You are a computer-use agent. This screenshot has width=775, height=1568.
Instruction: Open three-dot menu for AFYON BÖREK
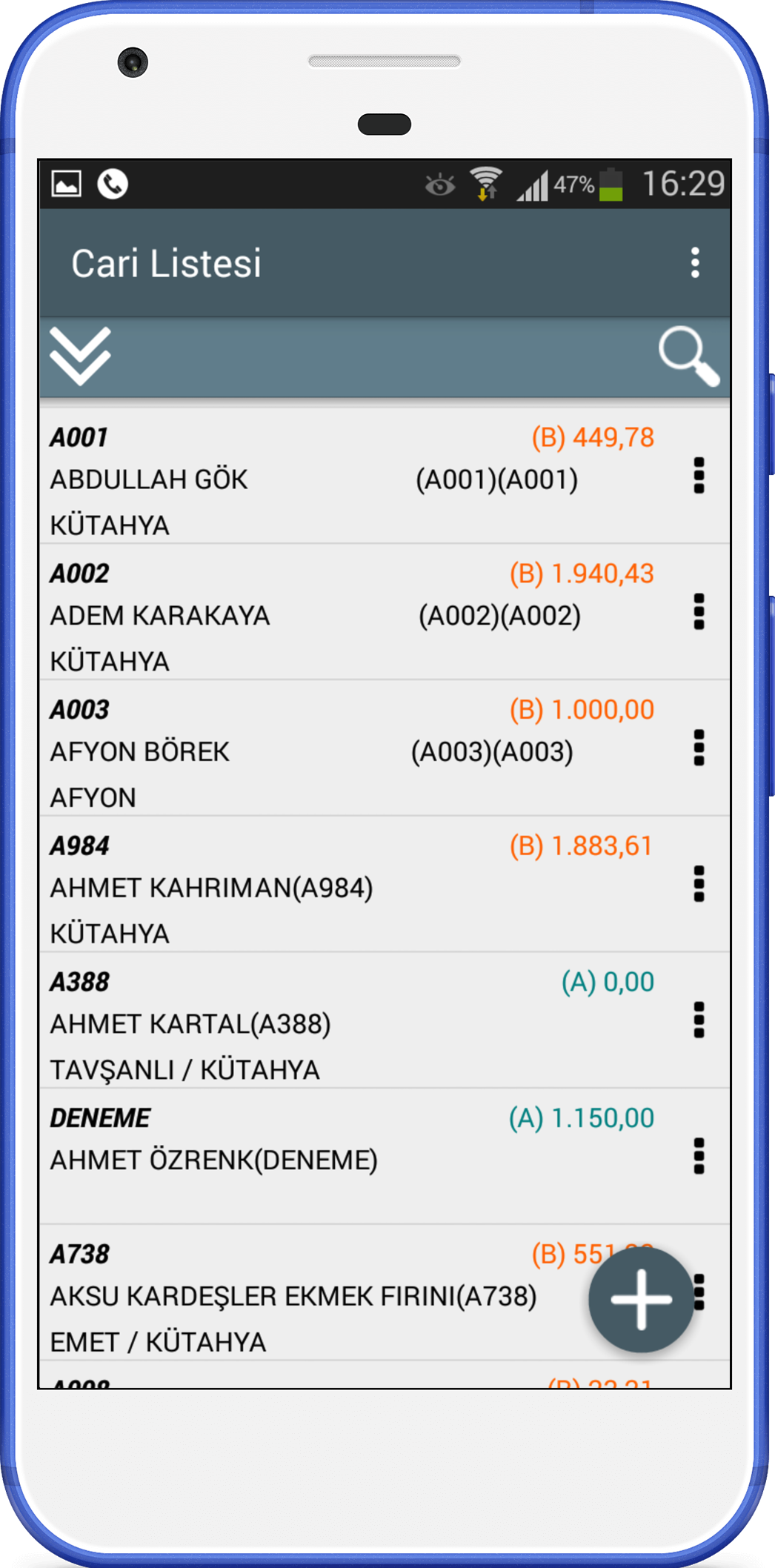(x=699, y=748)
